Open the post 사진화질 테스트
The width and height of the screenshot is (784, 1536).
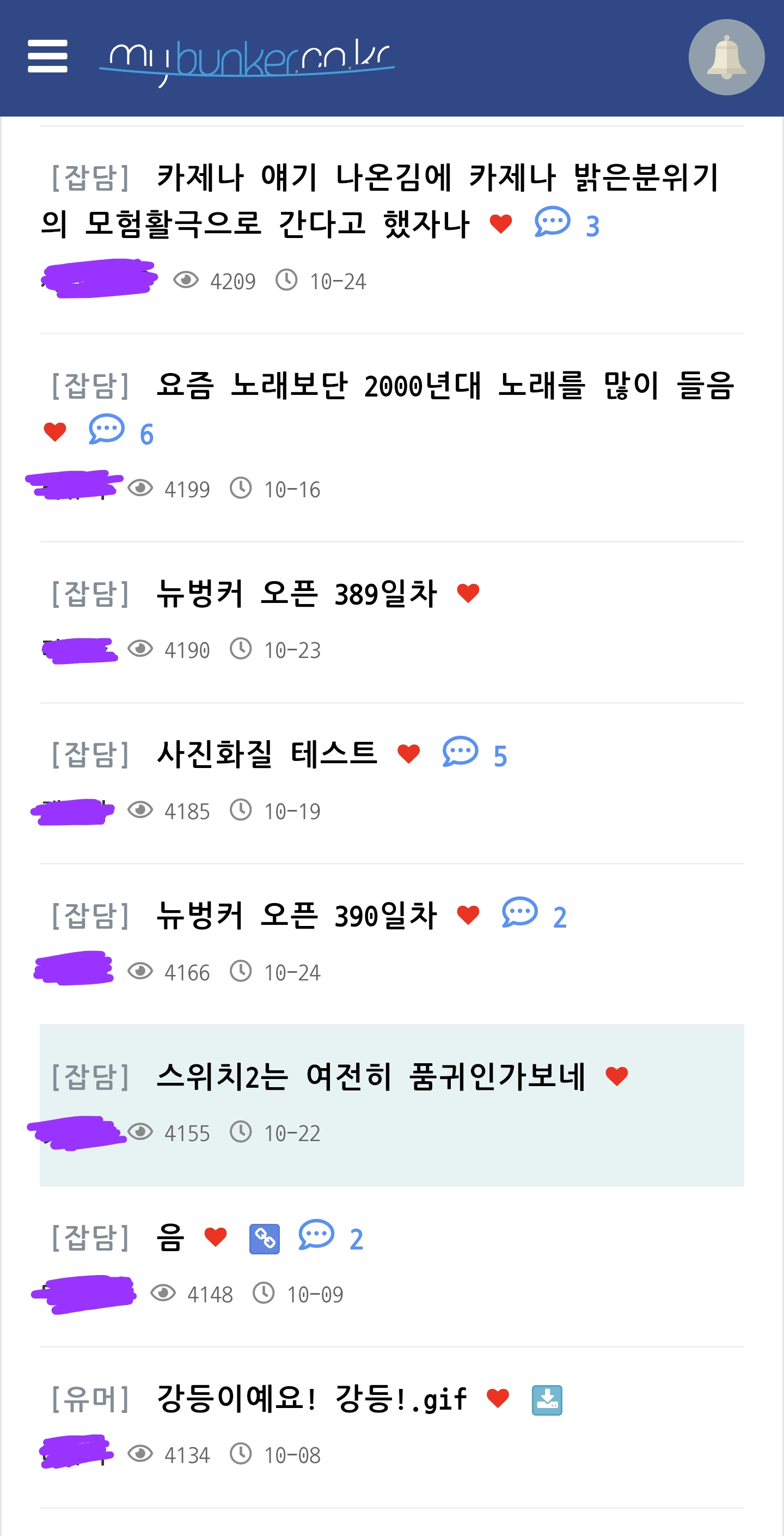[x=266, y=754]
